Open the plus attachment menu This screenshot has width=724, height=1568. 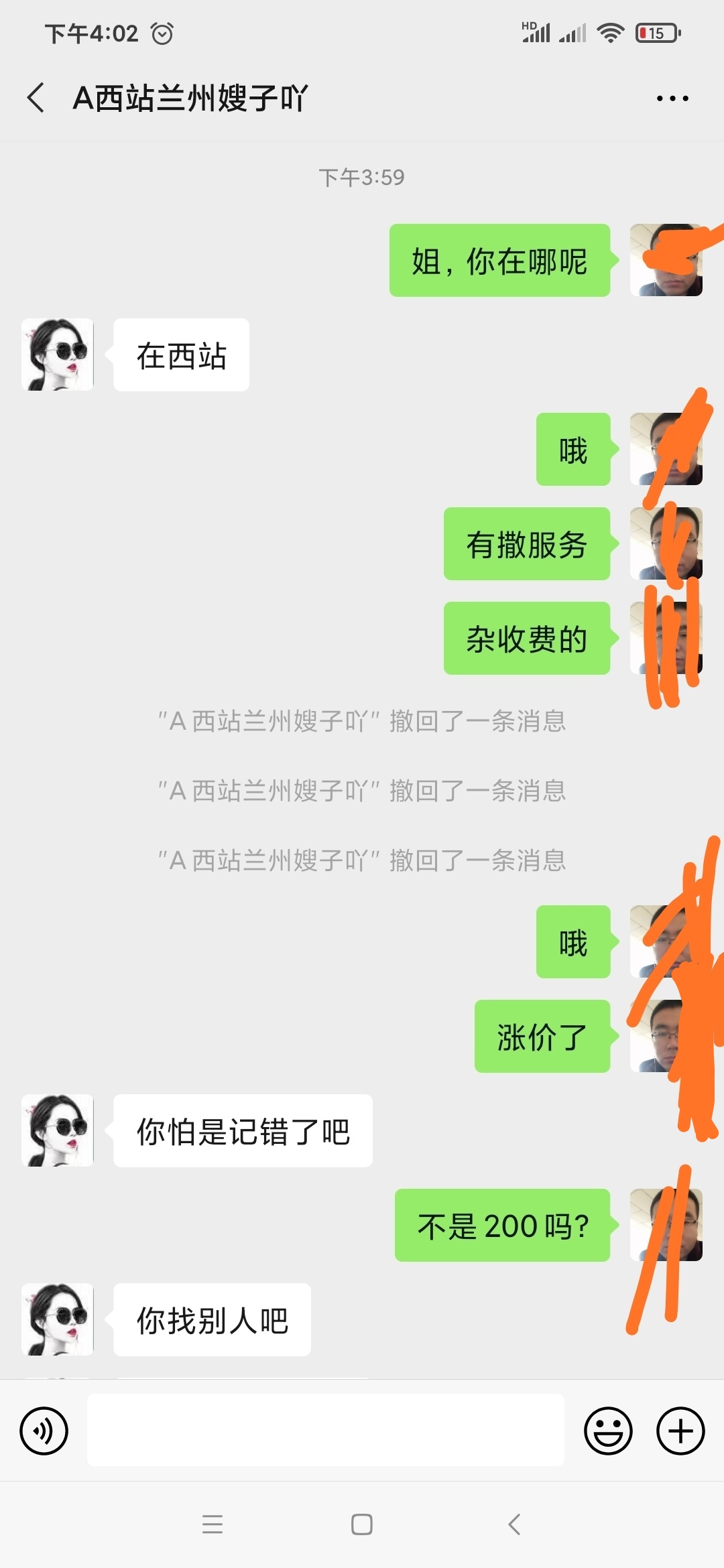[680, 1431]
